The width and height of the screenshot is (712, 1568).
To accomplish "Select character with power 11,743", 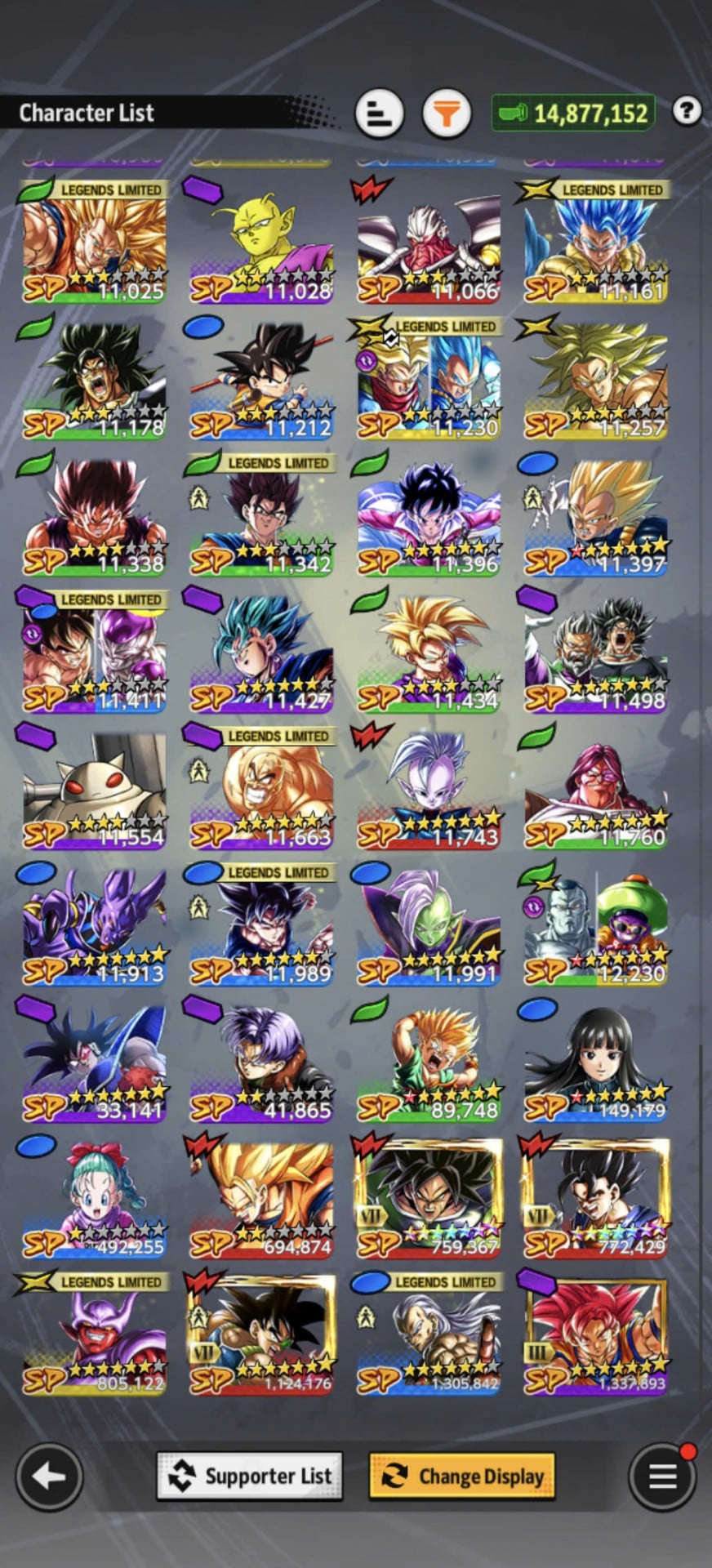I will point(429,788).
